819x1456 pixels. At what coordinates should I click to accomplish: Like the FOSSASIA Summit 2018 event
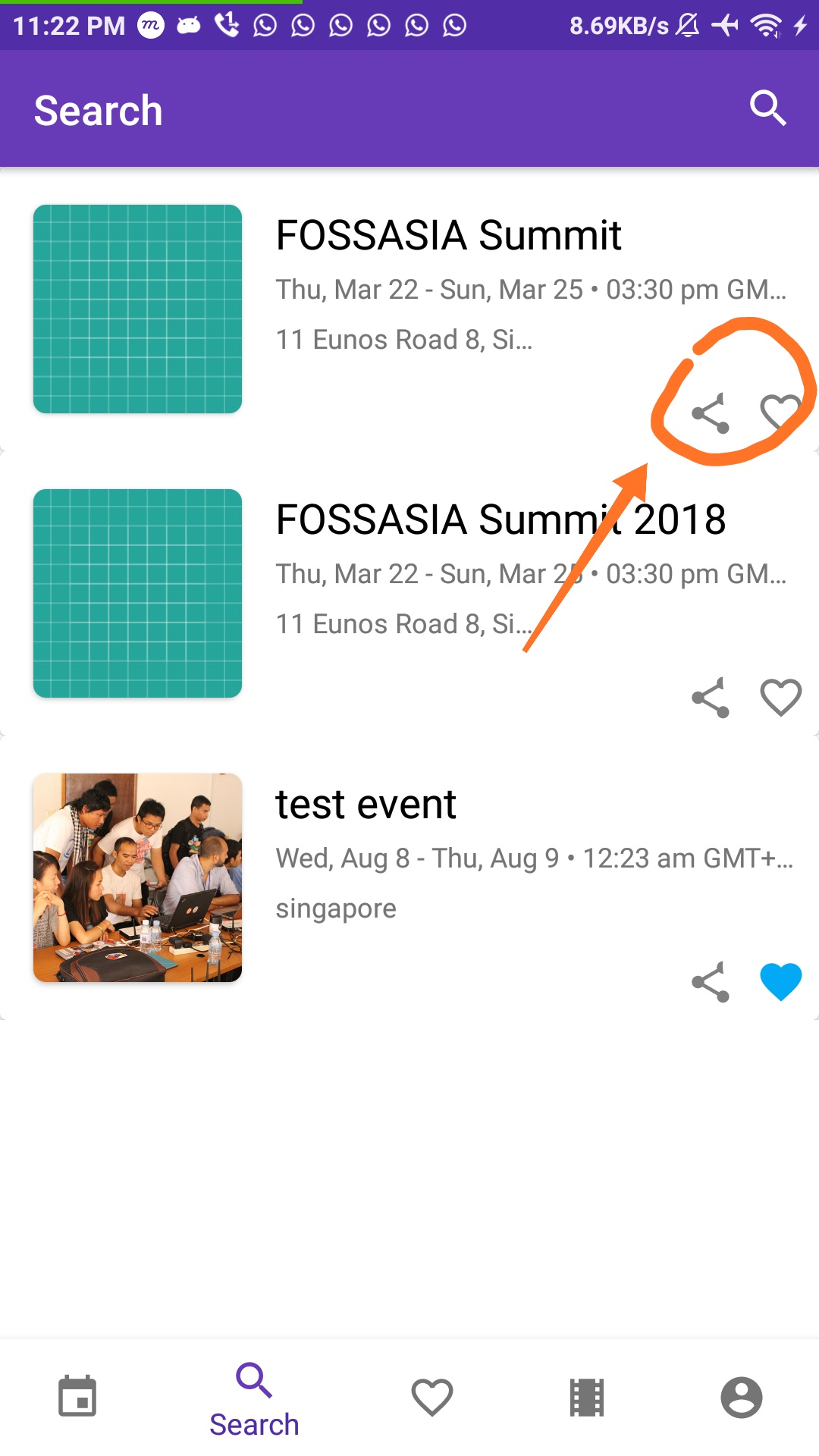(780, 698)
